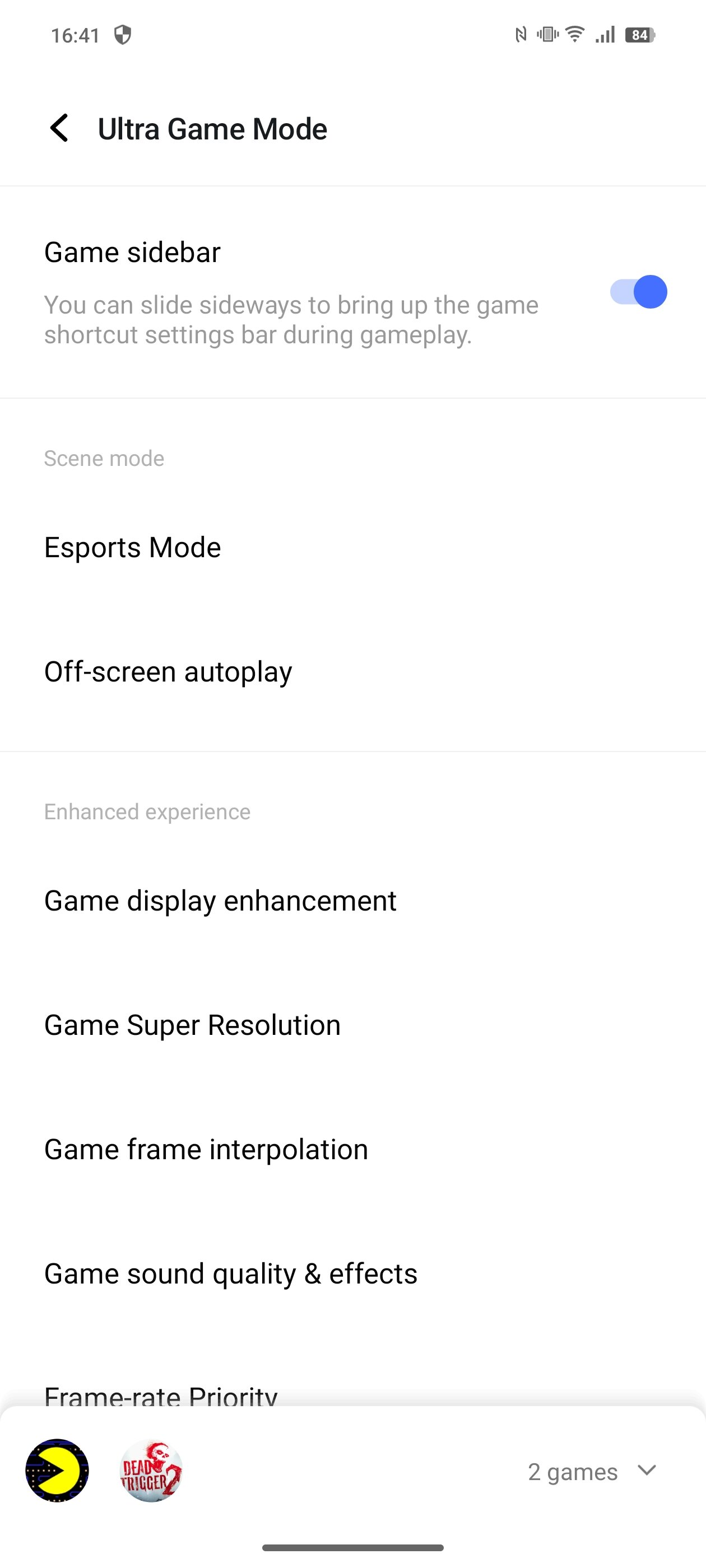The height and width of the screenshot is (1568, 706).
Task: Open Game sound quality & effects
Action: (x=352, y=1273)
